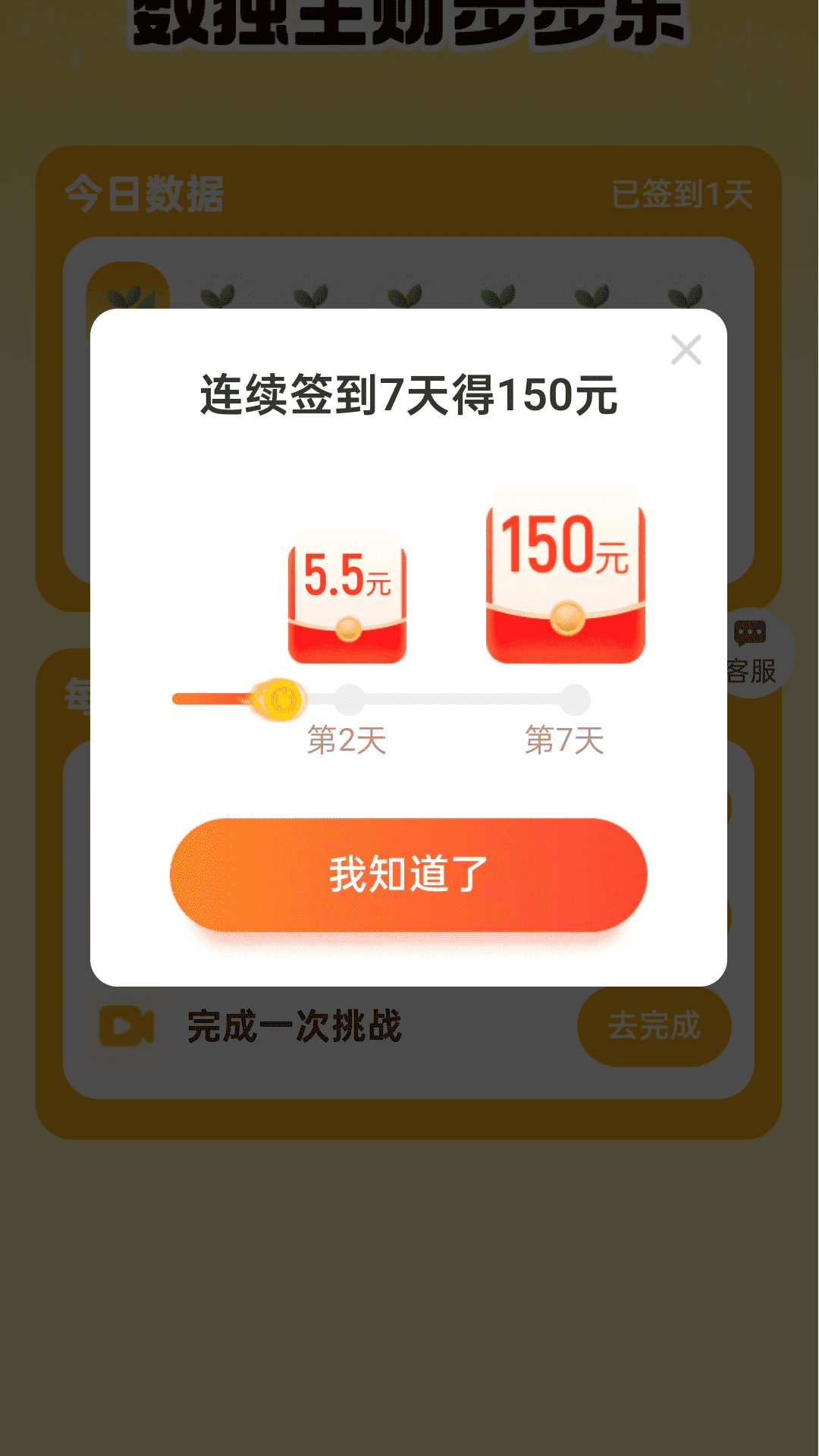Close the sign-in reward dialog
Image resolution: width=819 pixels, height=1456 pixels.
686,350
